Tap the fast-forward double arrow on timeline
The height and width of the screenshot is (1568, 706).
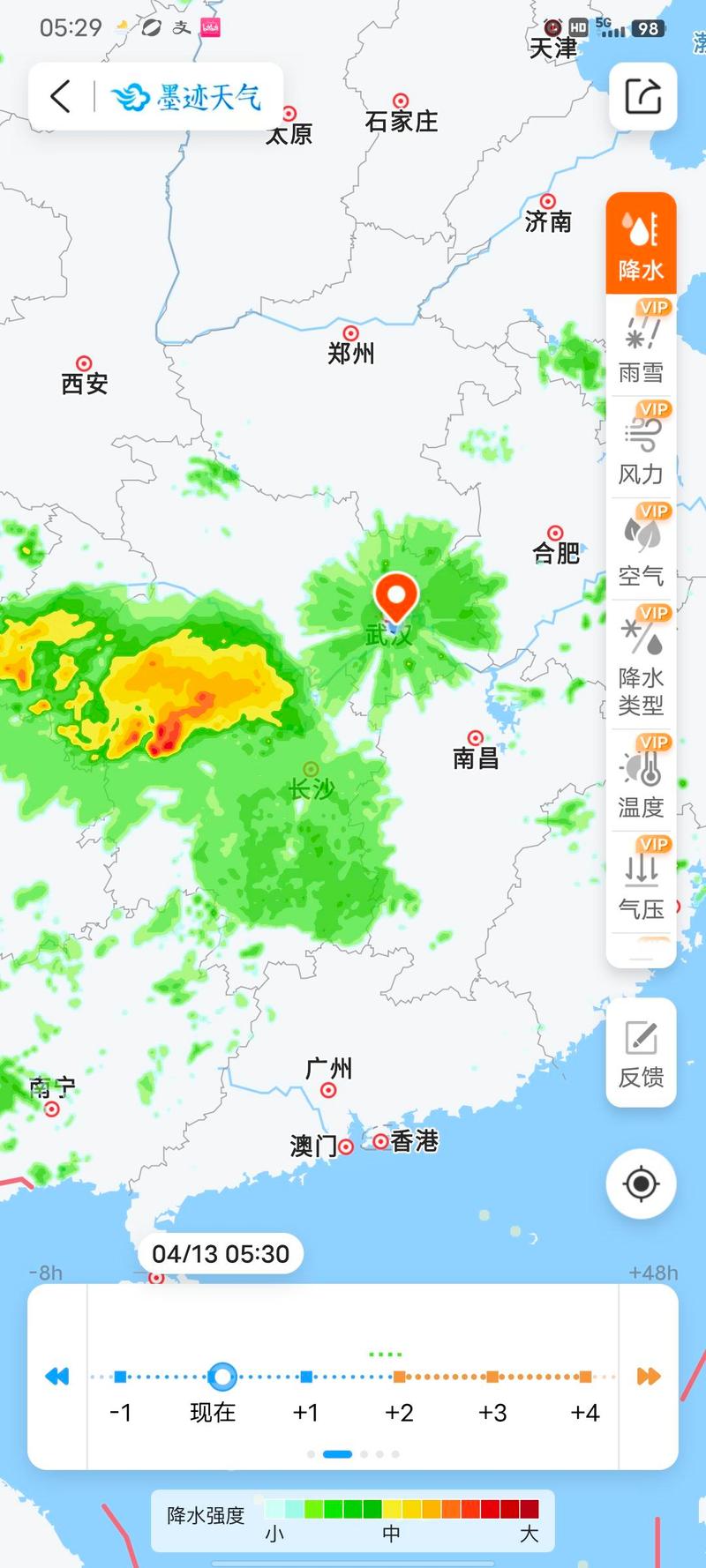click(649, 1374)
